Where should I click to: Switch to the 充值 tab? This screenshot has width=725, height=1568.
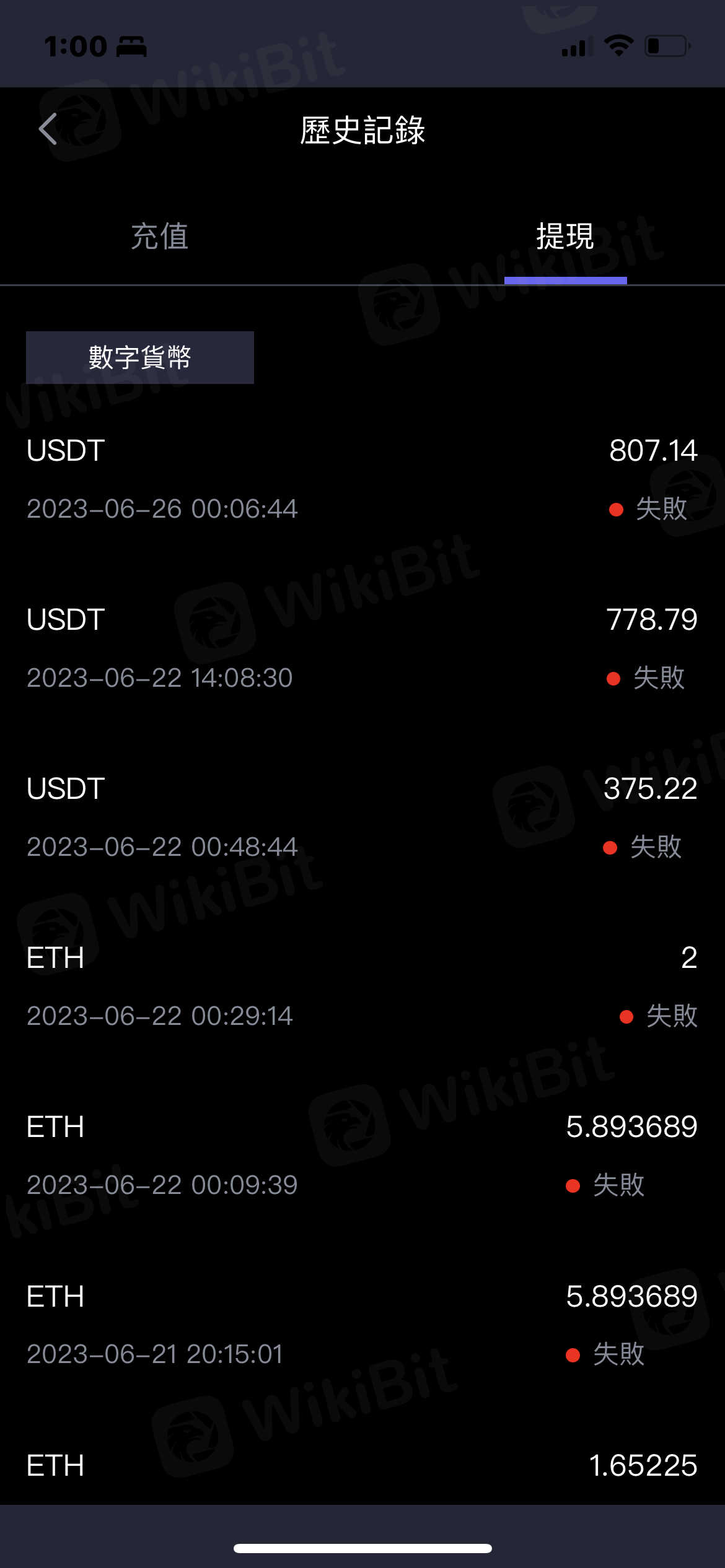click(159, 237)
